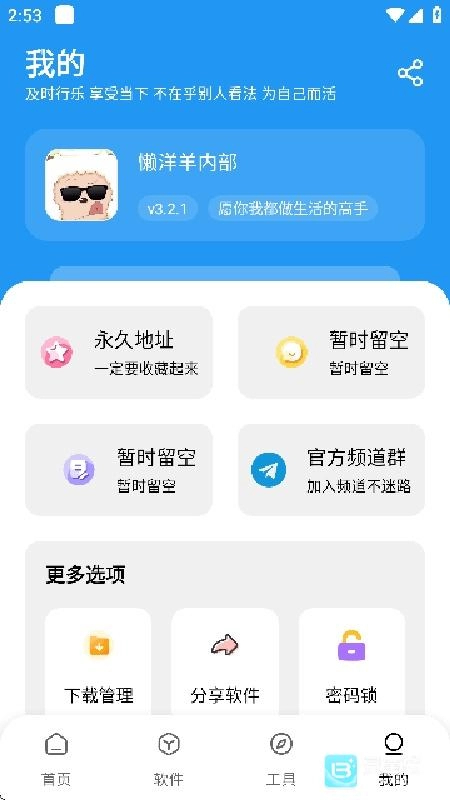Tap the 暂时留空 card with the purple note icon
The height and width of the screenshot is (800, 450).
tap(119, 469)
